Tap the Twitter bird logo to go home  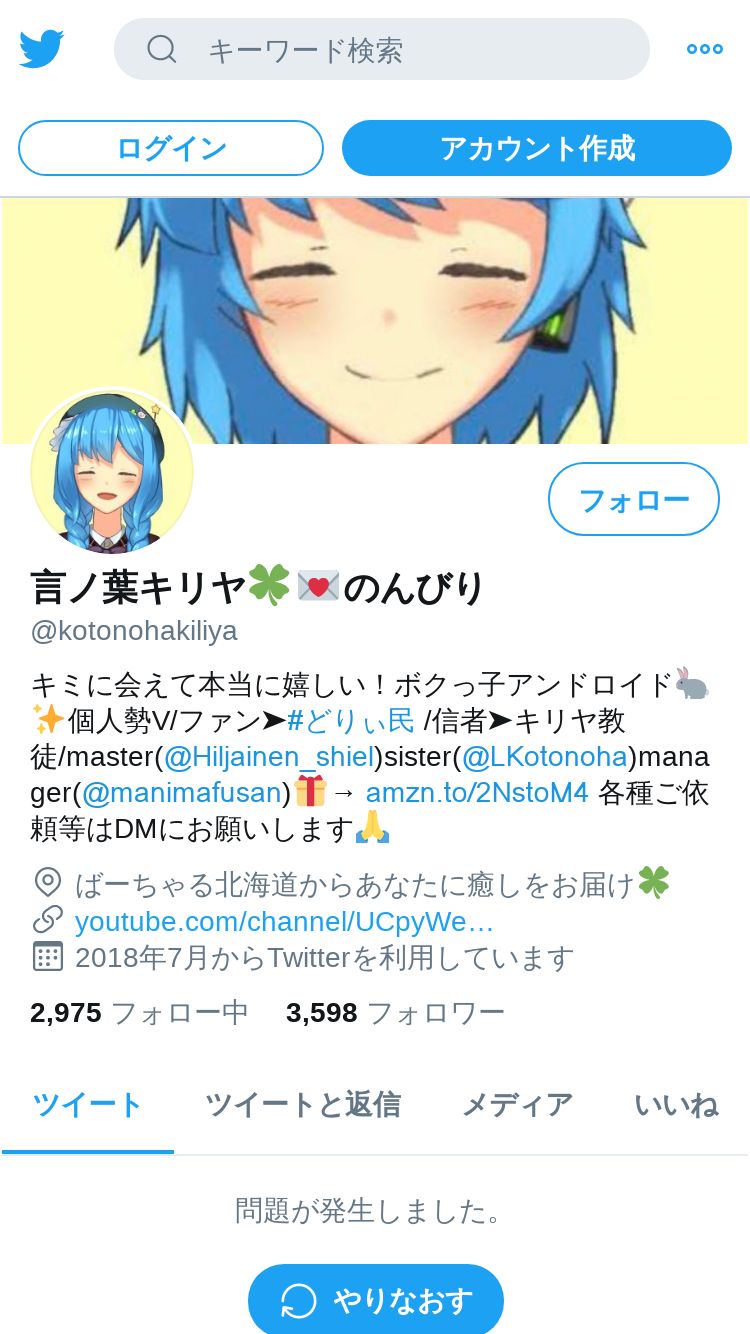[x=42, y=49]
